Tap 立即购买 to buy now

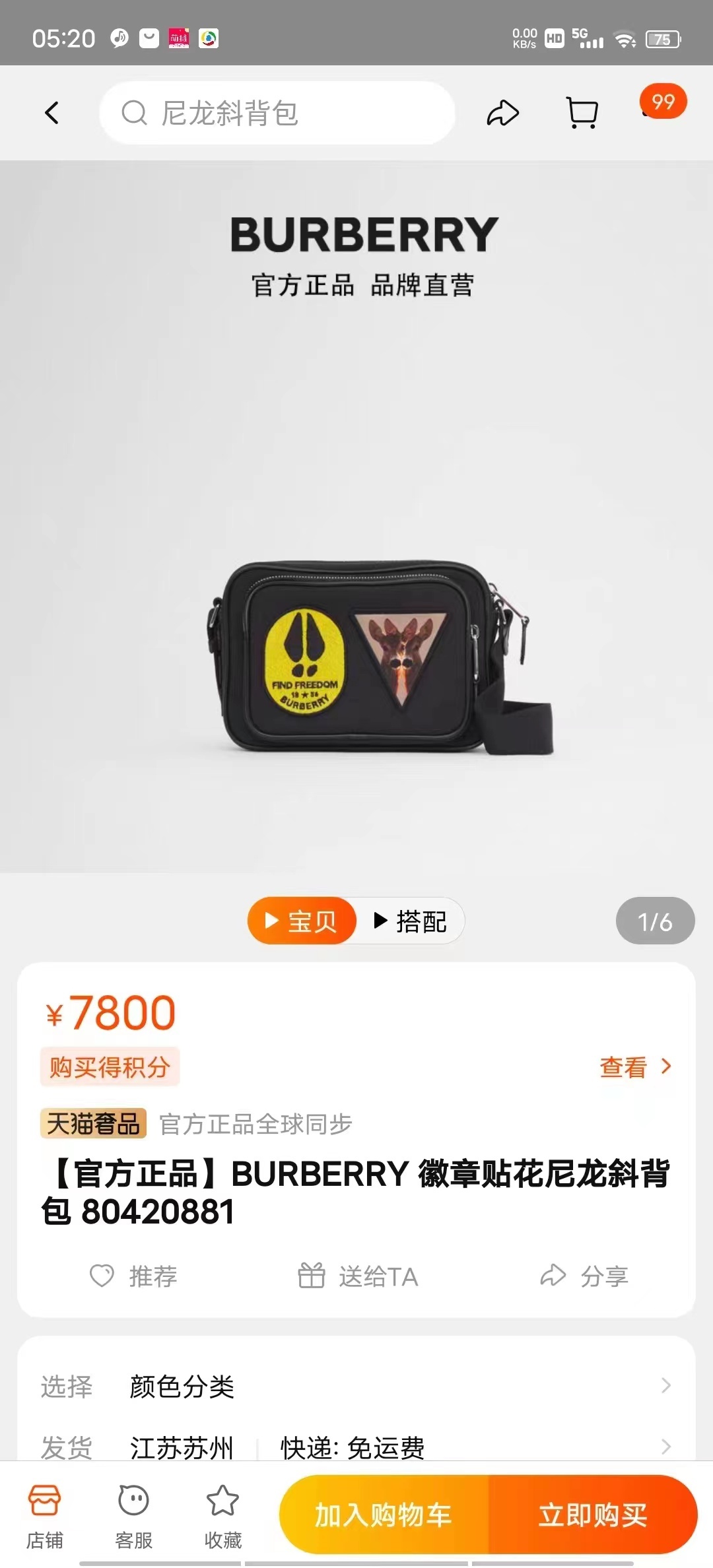[592, 1515]
